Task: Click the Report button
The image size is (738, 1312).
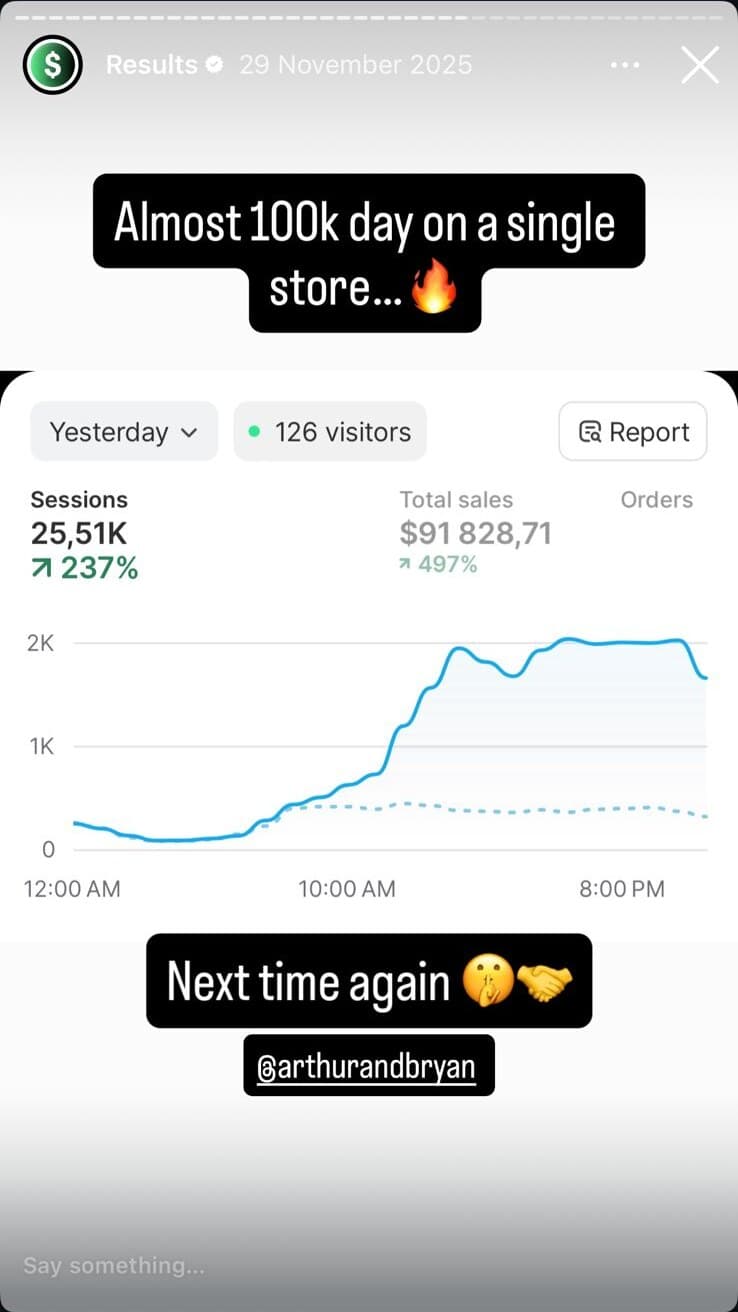Action: point(633,431)
